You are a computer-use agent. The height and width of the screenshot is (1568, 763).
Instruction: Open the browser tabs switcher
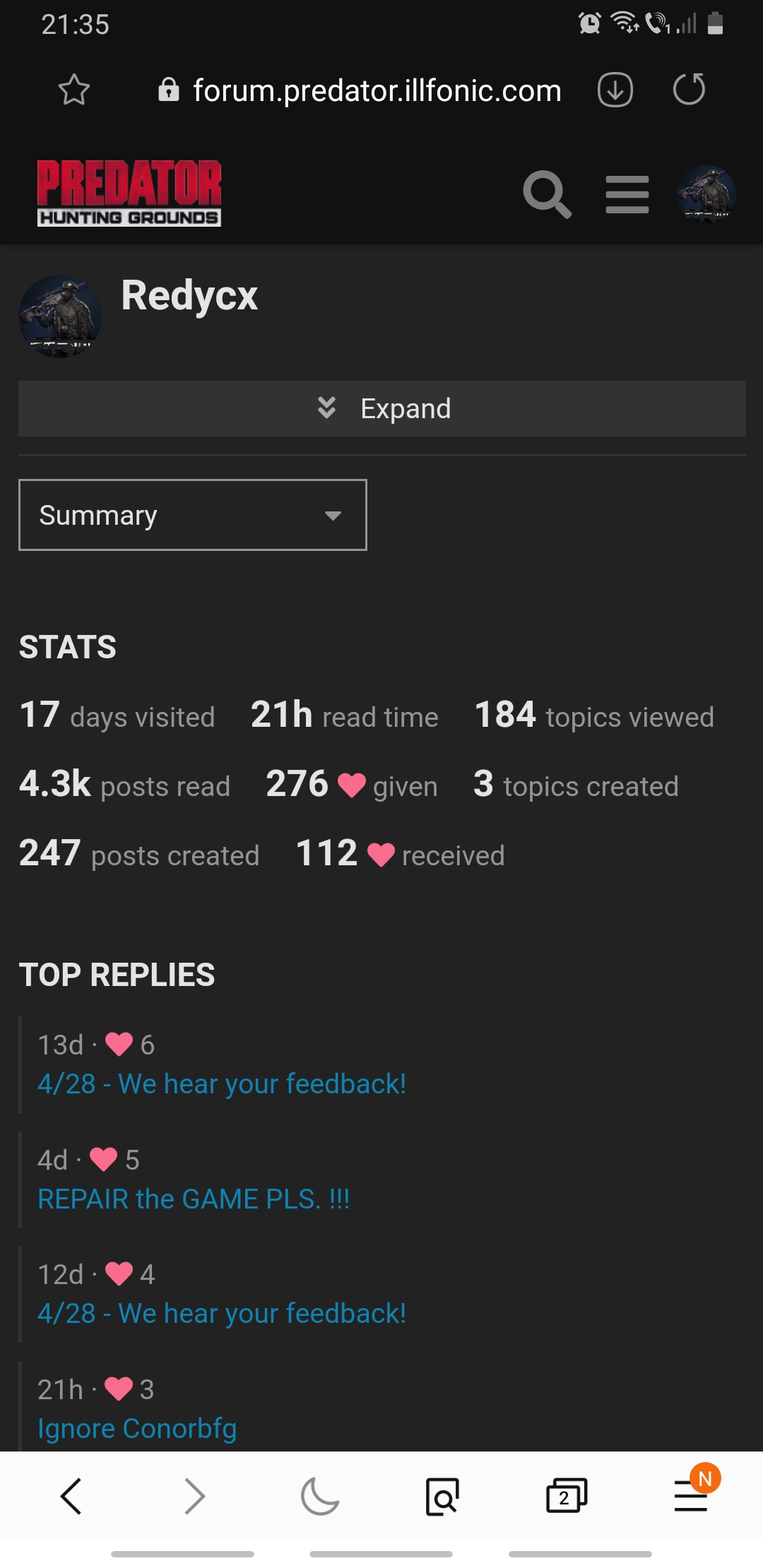click(x=566, y=1496)
